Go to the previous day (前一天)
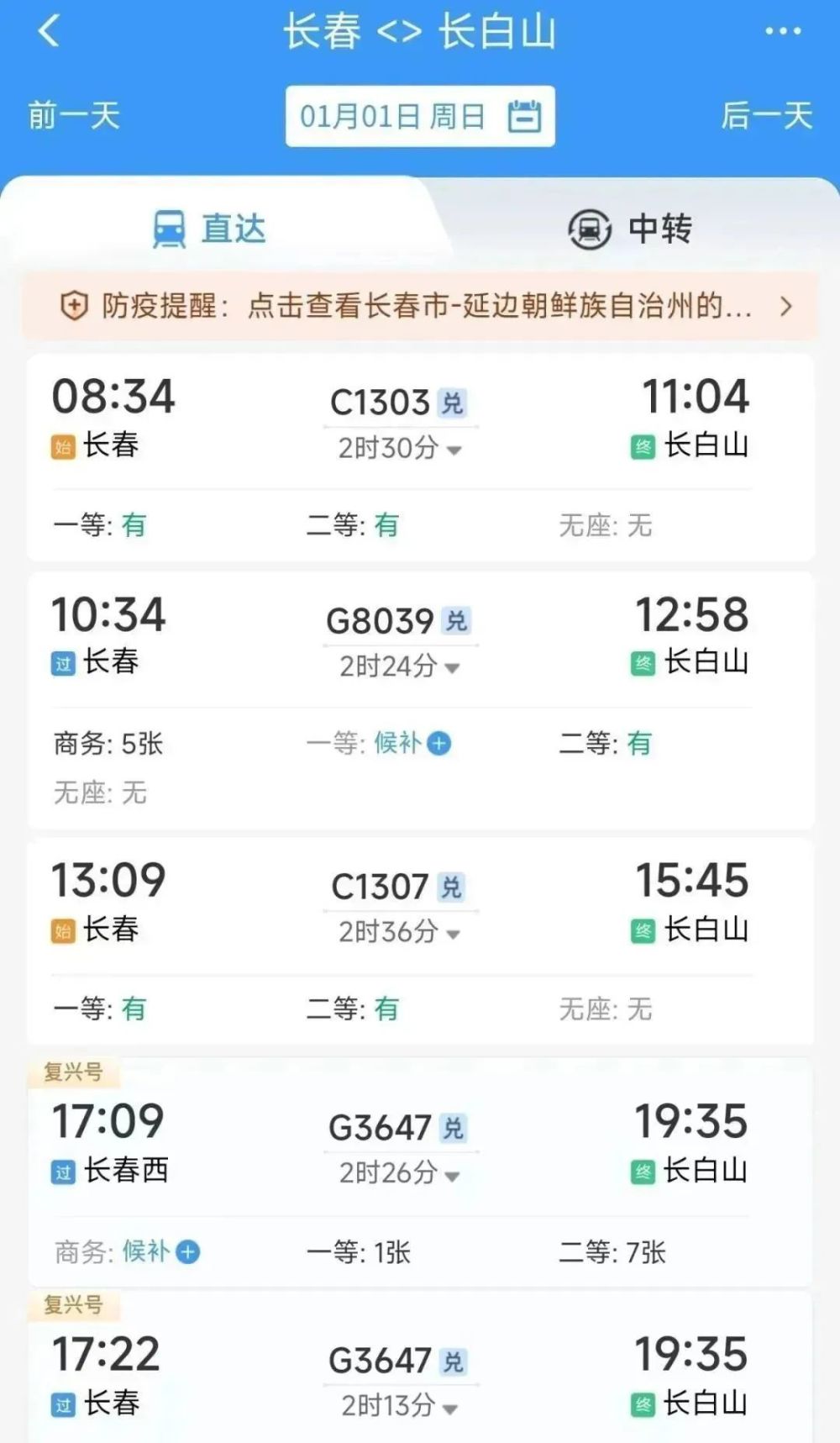 coord(74,116)
